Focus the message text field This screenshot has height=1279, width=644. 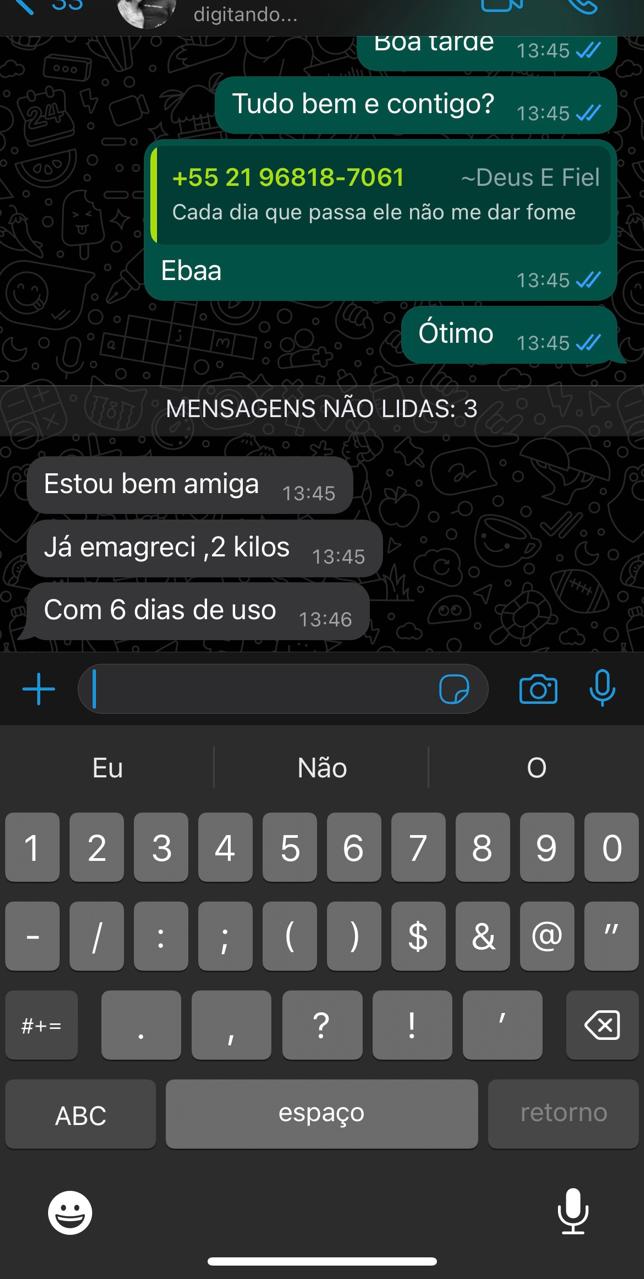click(260, 689)
